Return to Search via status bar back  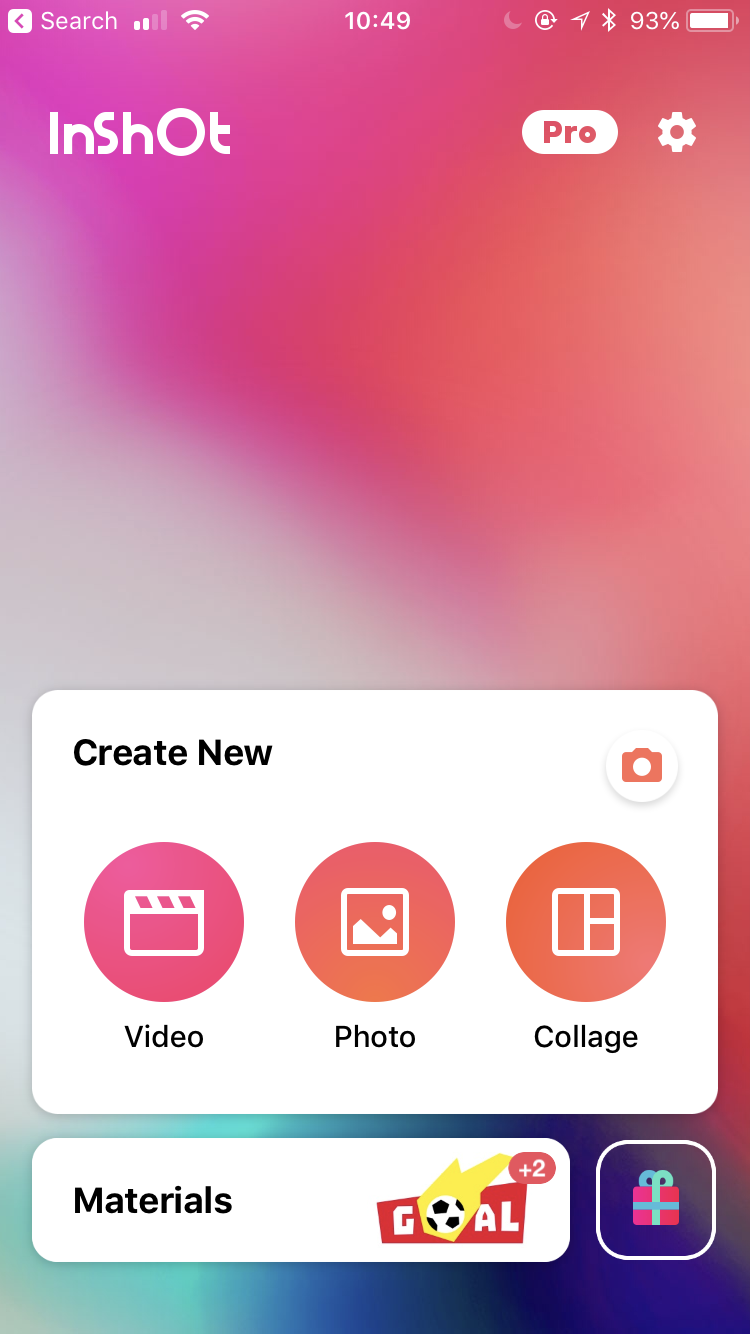62,21
